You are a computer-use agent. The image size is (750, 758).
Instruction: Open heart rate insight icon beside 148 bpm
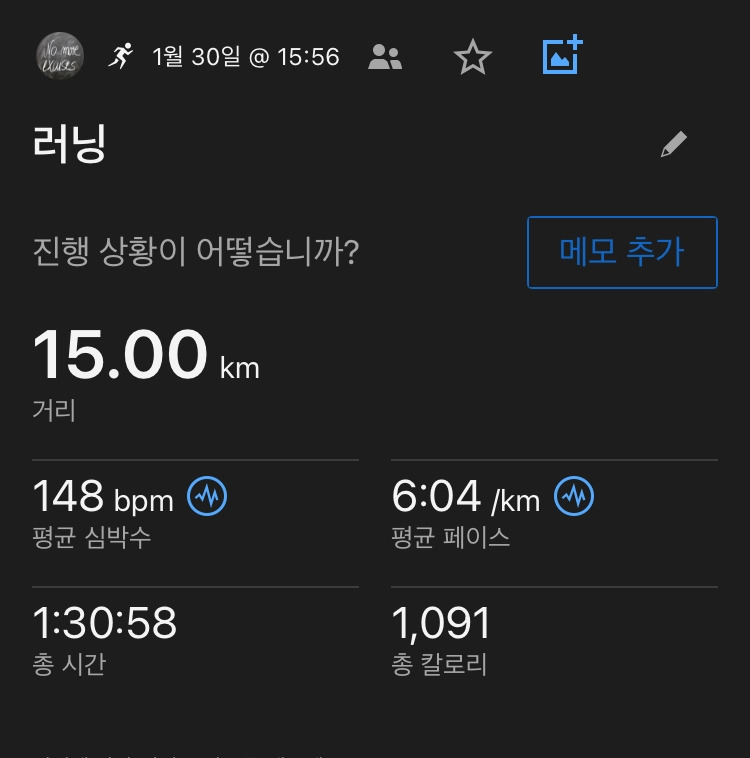tap(207, 496)
